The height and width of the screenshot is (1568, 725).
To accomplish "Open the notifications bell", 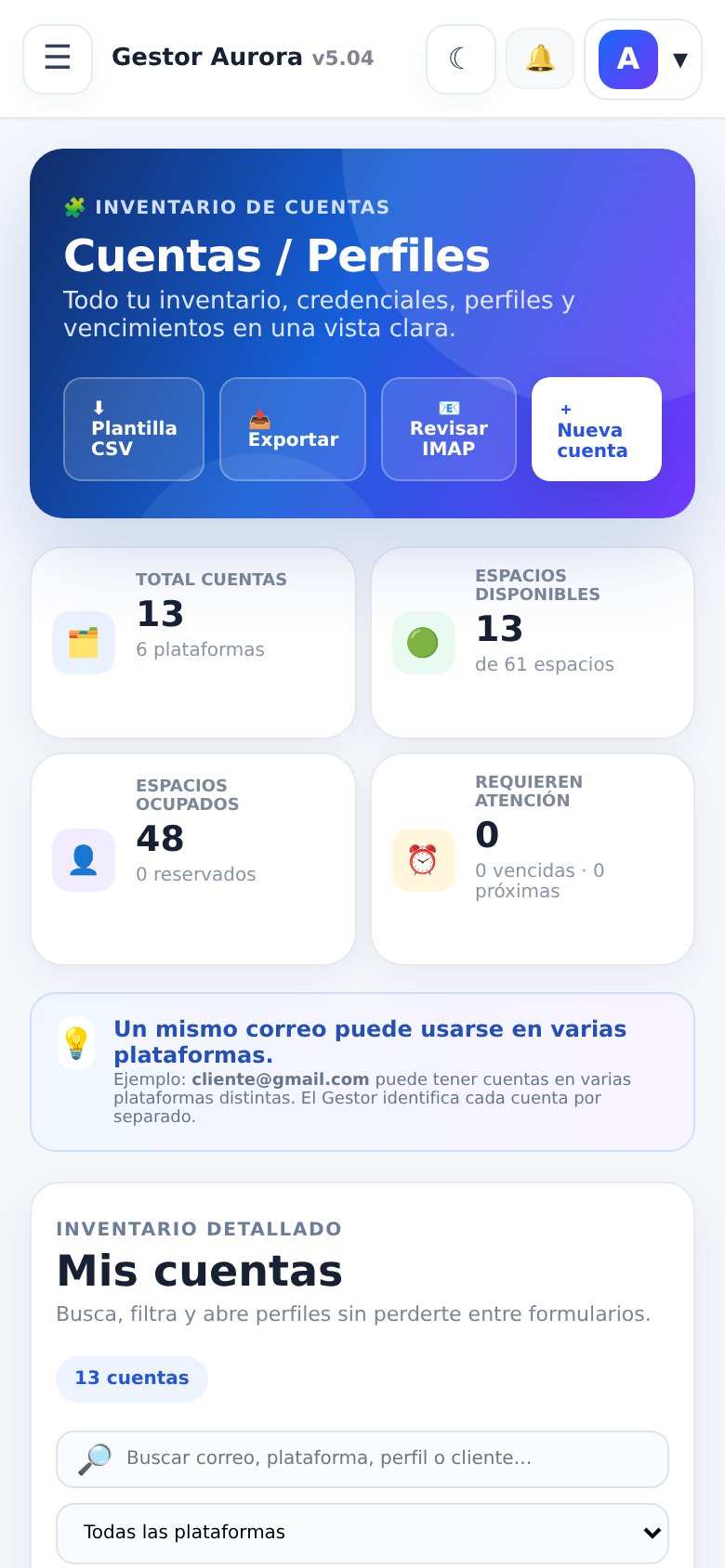I will 540,59.
